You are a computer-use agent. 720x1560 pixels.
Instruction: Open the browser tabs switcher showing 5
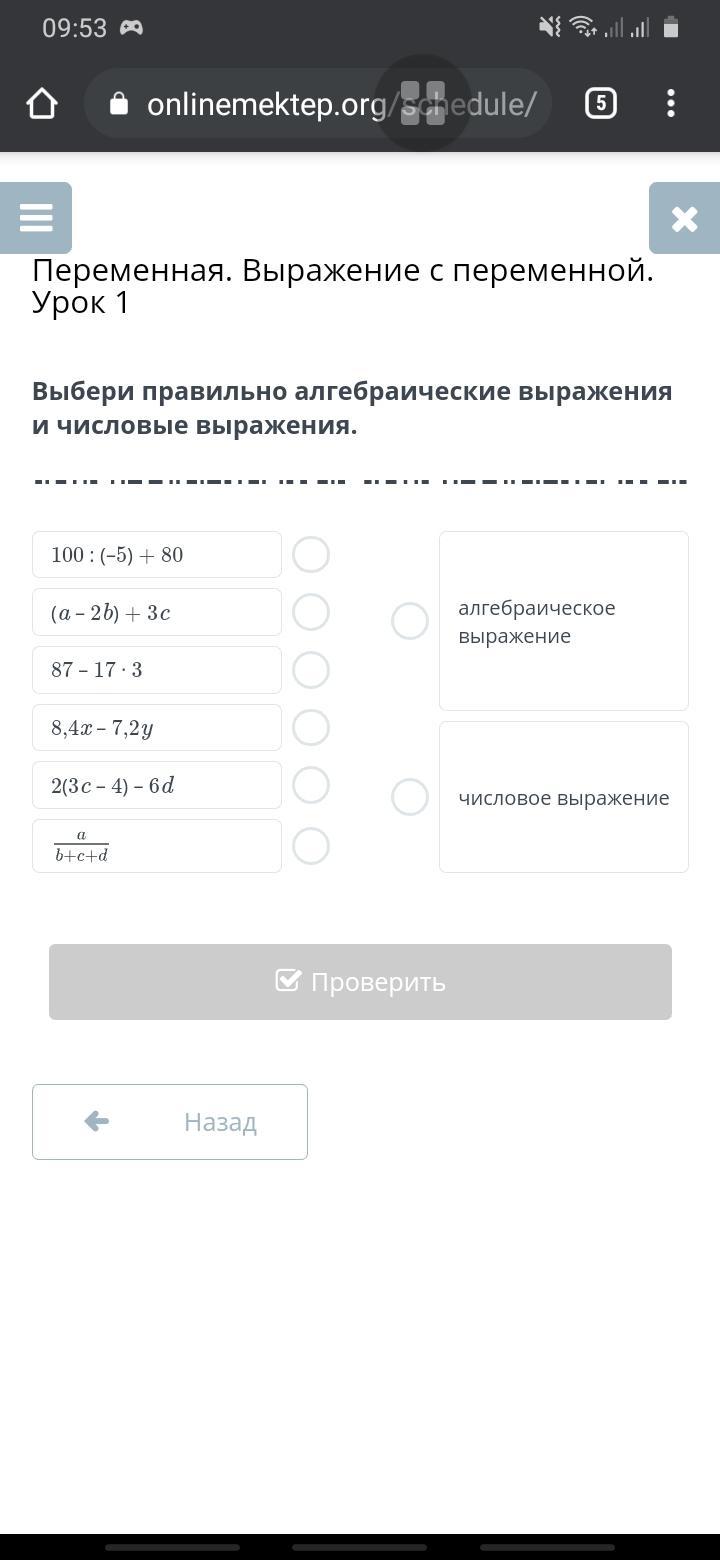click(600, 103)
